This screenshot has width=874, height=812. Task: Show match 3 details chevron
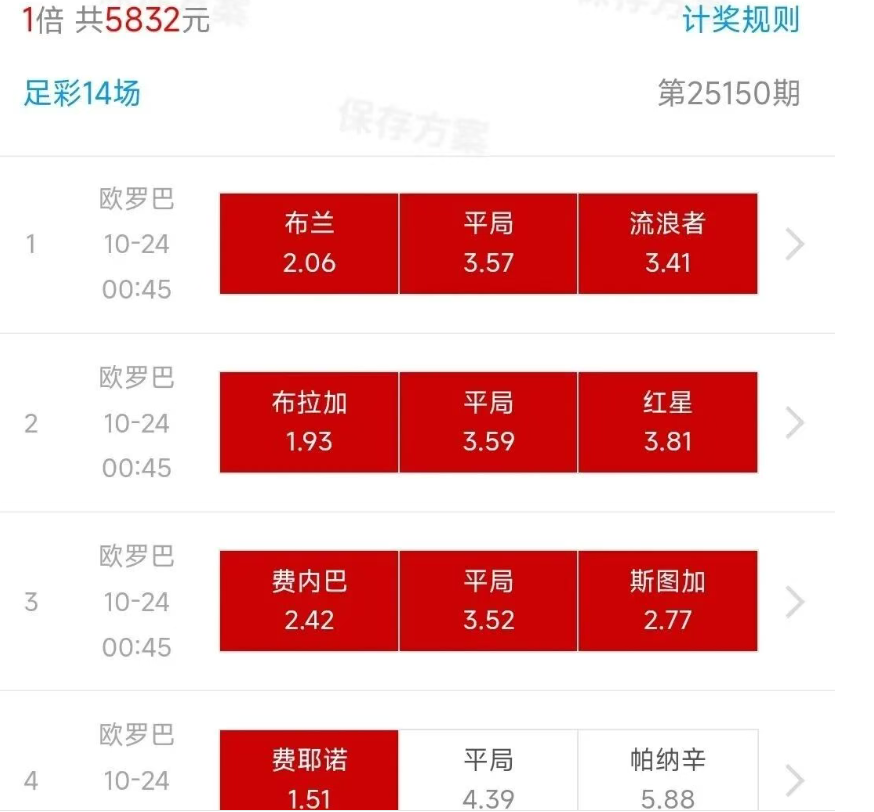point(795,601)
